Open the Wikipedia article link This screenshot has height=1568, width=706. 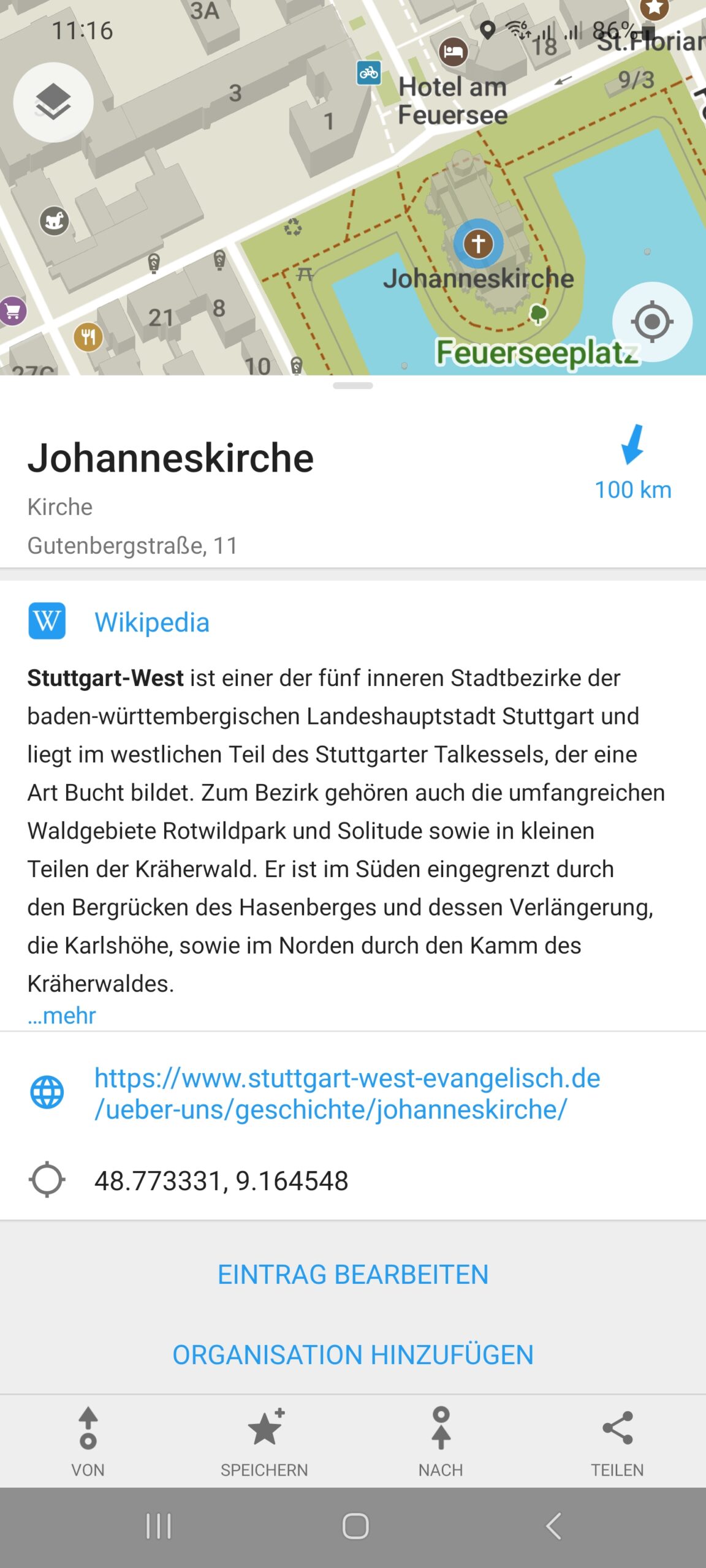(151, 622)
